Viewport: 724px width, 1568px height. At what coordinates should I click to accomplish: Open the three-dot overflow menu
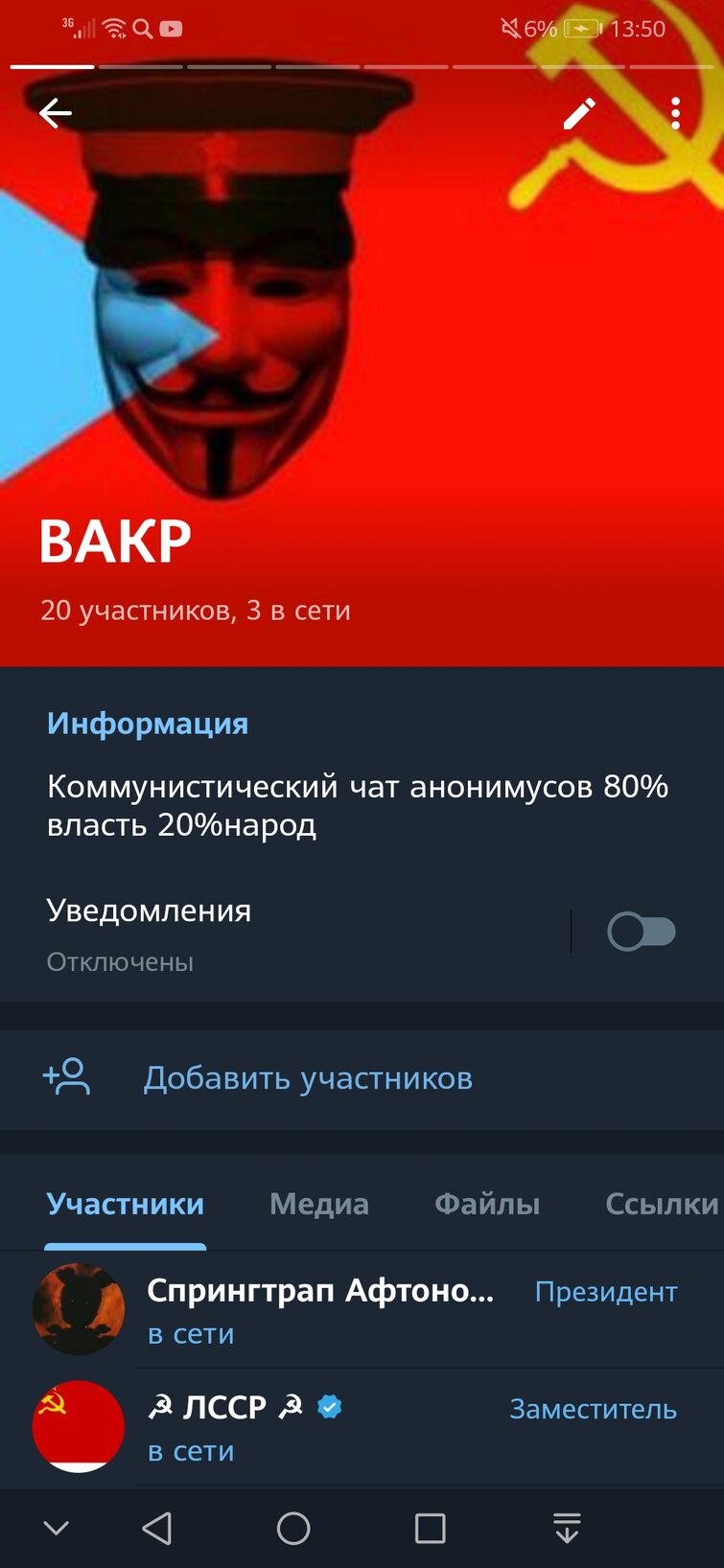click(x=676, y=114)
